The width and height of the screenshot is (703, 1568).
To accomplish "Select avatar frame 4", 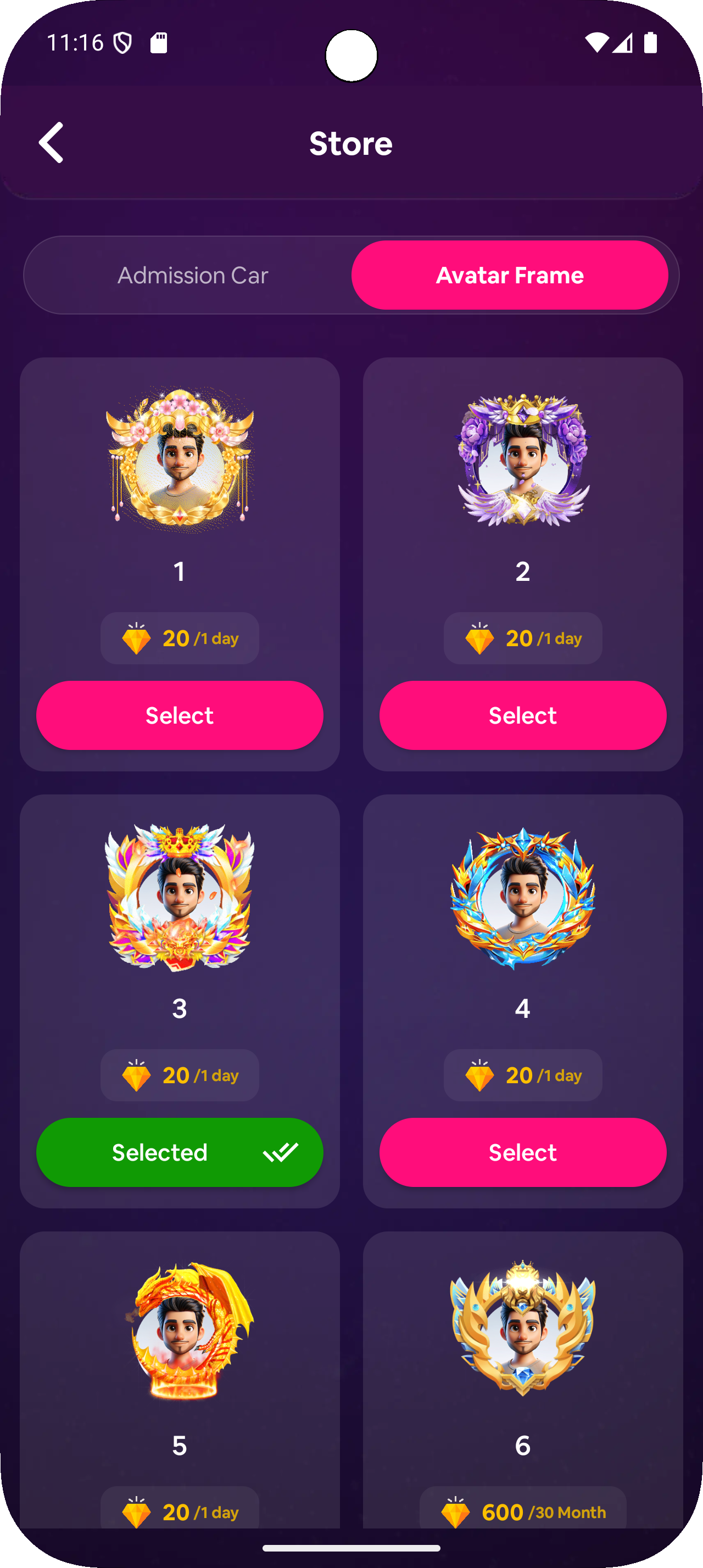I will click(522, 1152).
